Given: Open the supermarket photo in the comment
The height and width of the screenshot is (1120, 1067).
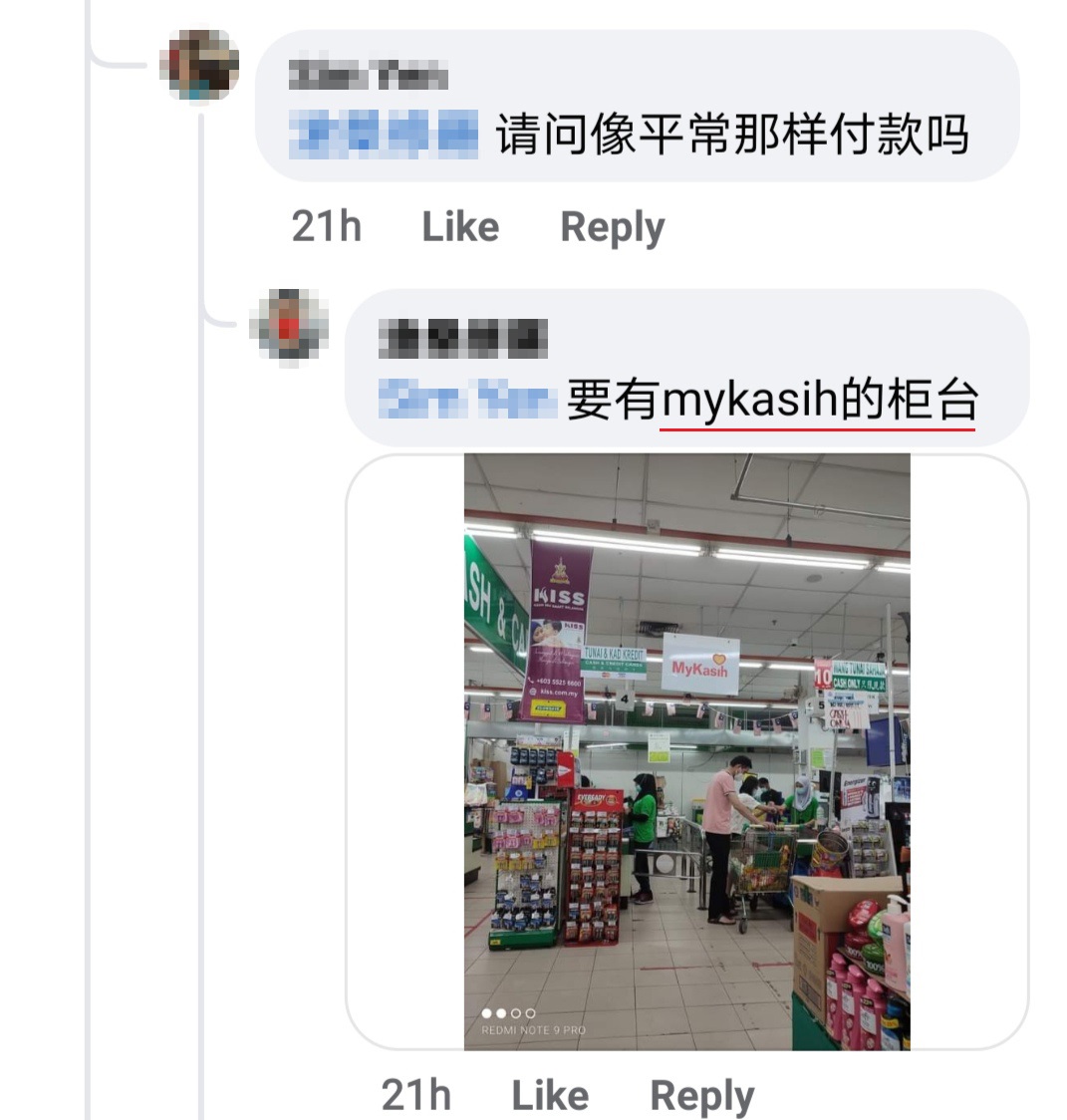Looking at the screenshot, I should tap(686, 751).
